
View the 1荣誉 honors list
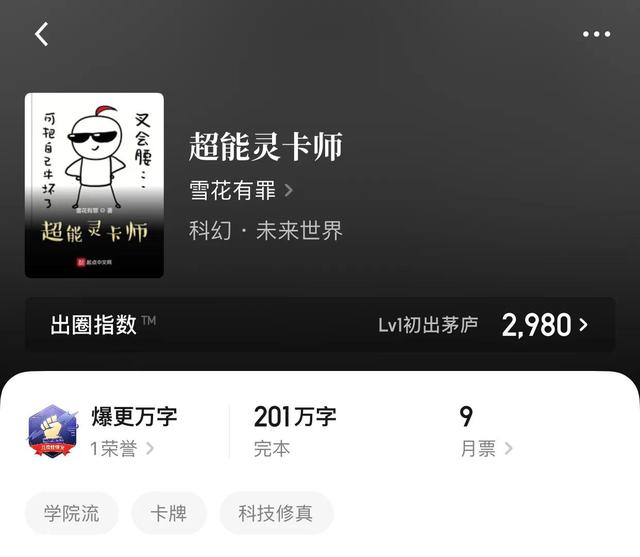pyautogui.click(x=122, y=449)
